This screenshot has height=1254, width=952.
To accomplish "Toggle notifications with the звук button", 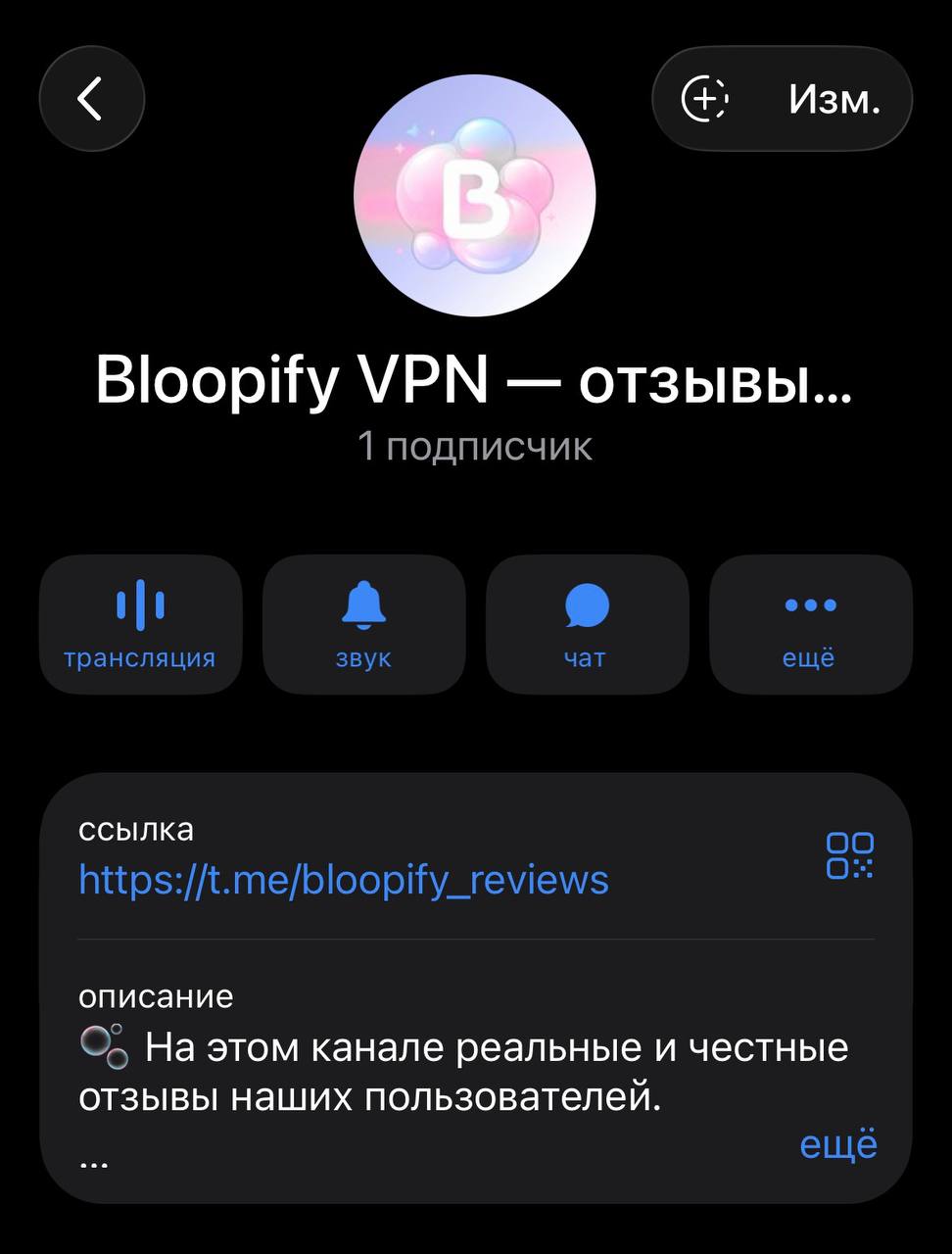I will coord(363,623).
